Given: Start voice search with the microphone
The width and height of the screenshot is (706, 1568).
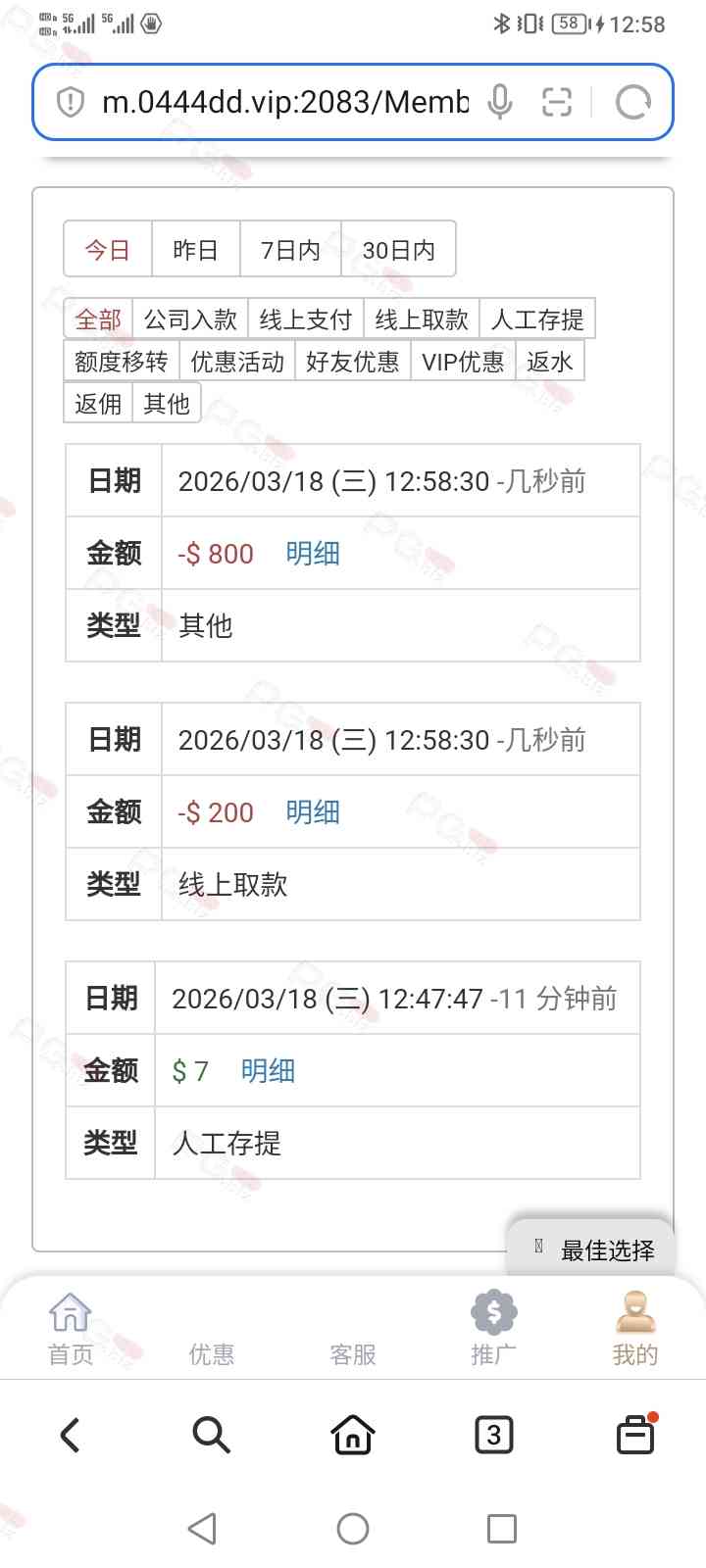Looking at the screenshot, I should click(x=500, y=102).
